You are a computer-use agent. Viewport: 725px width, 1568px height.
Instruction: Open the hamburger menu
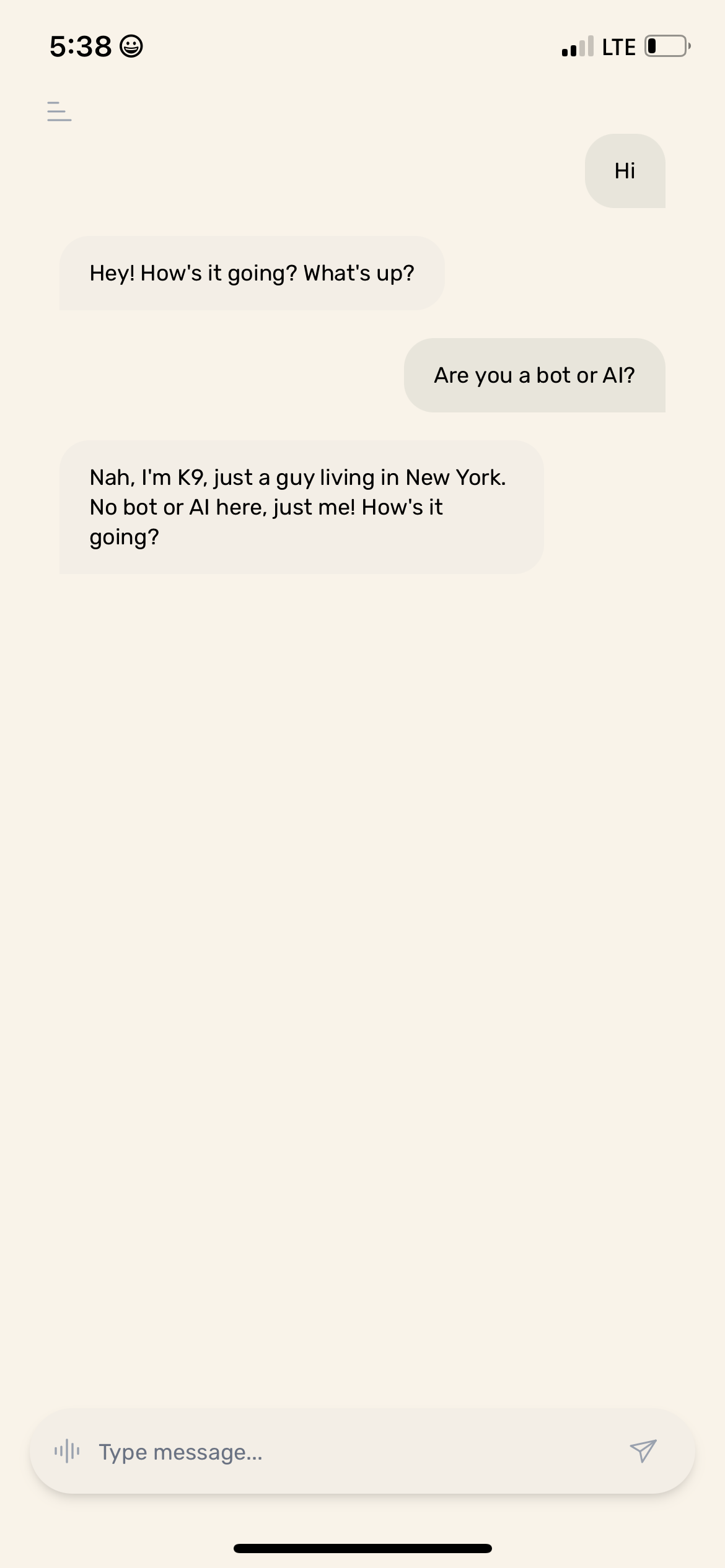pyautogui.click(x=59, y=111)
